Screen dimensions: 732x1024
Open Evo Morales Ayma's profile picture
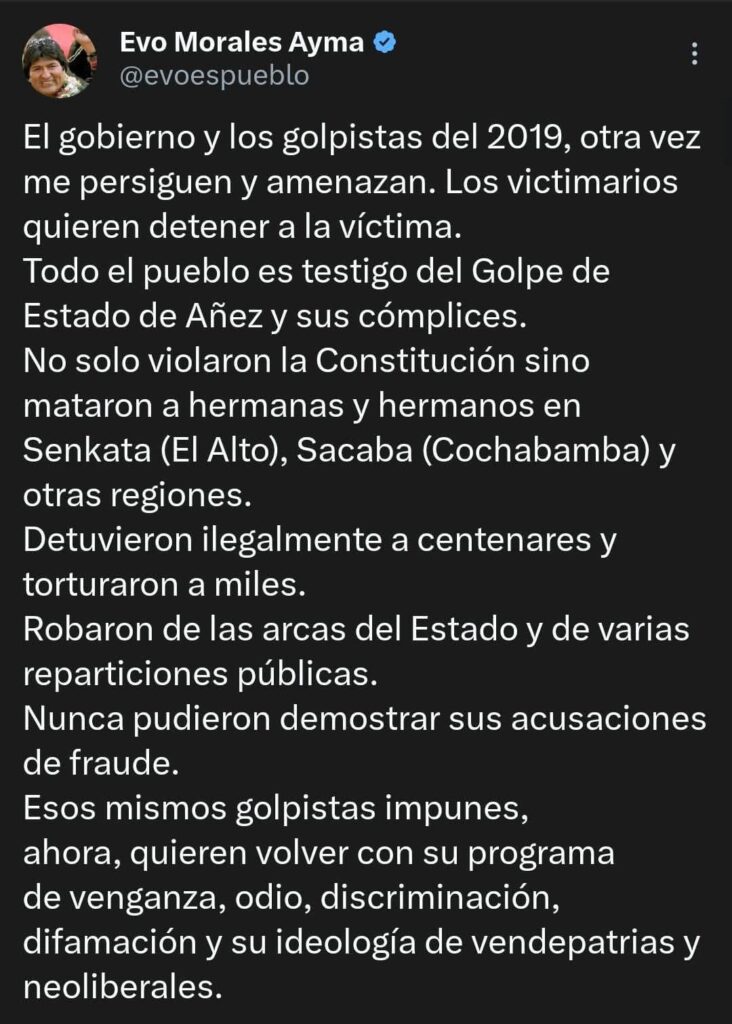[59, 61]
